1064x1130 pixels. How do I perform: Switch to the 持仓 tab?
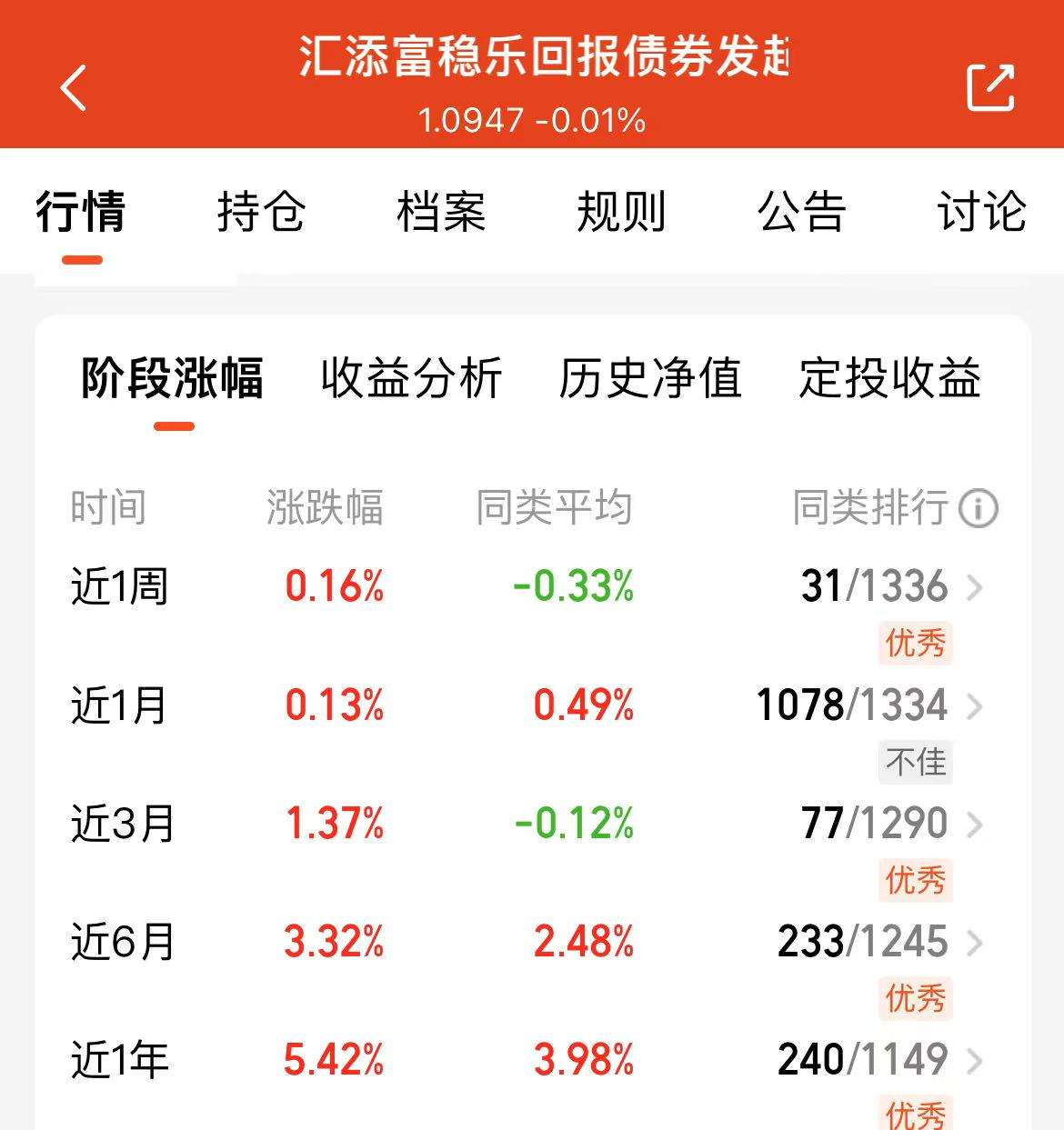click(259, 212)
